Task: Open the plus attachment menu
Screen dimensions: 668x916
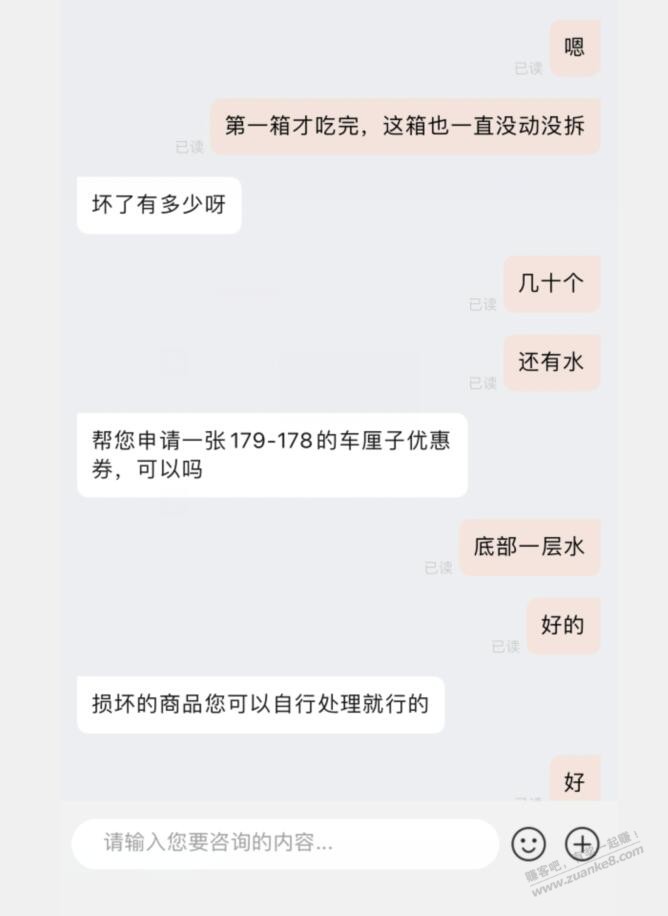Action: point(582,844)
